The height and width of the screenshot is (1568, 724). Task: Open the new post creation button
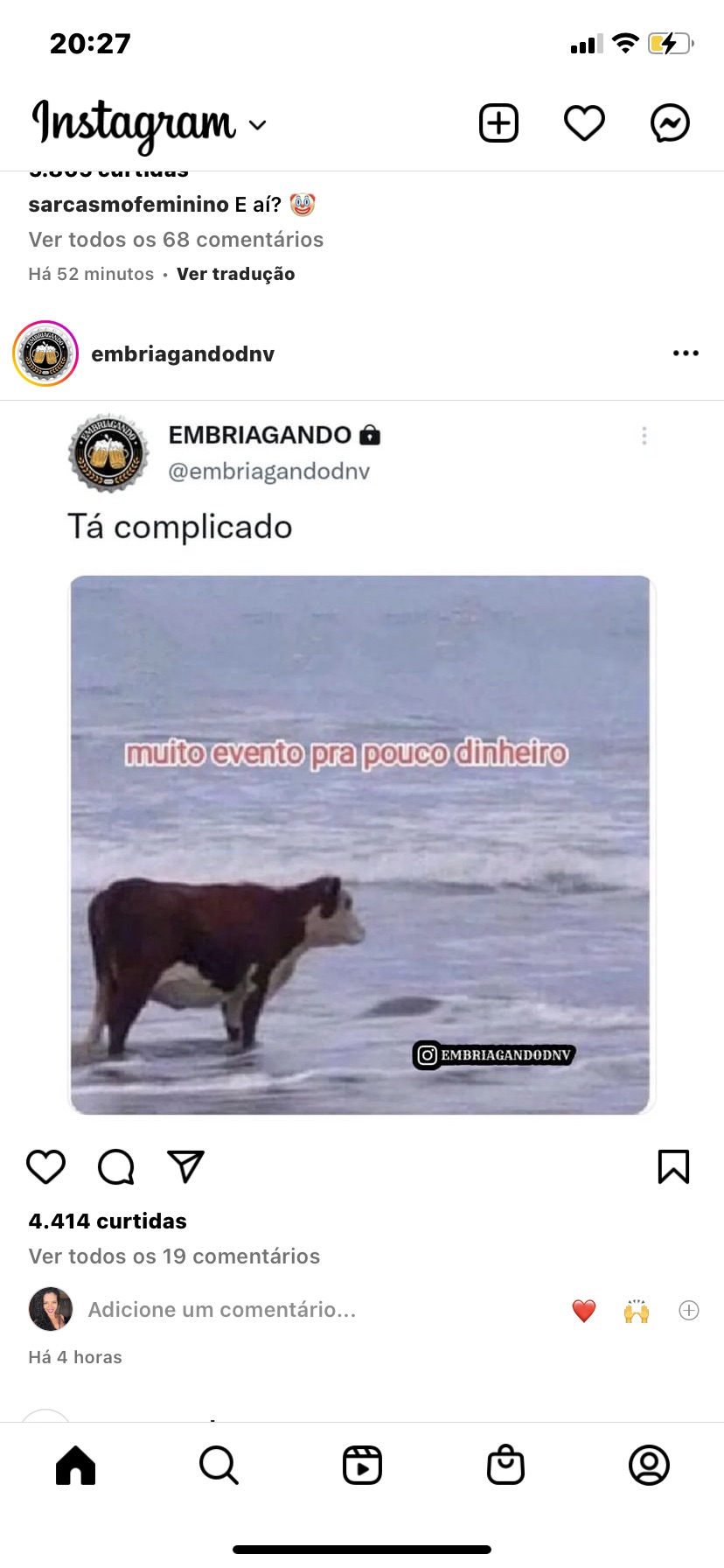point(498,122)
